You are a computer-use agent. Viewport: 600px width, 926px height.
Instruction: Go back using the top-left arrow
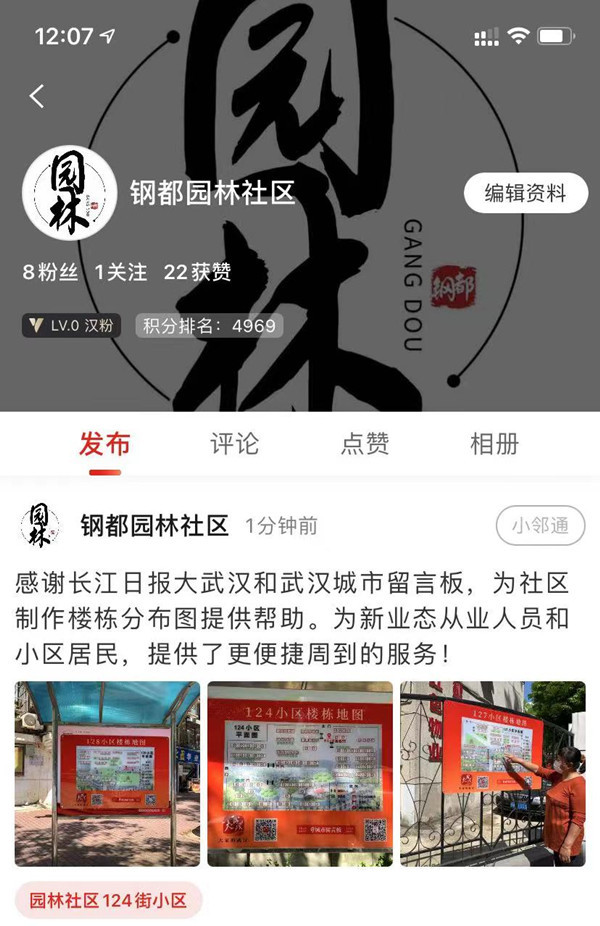(37, 96)
